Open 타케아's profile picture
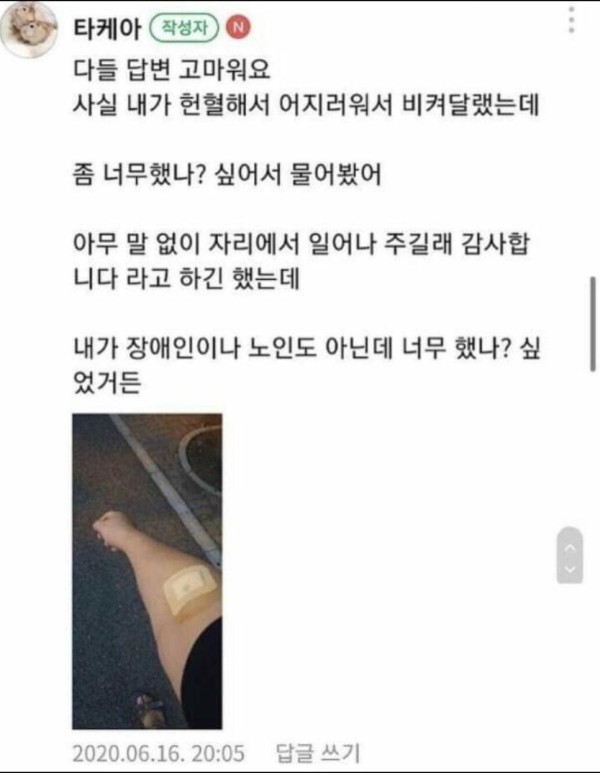This screenshot has height=773, width=600. pyautogui.click(x=28, y=30)
